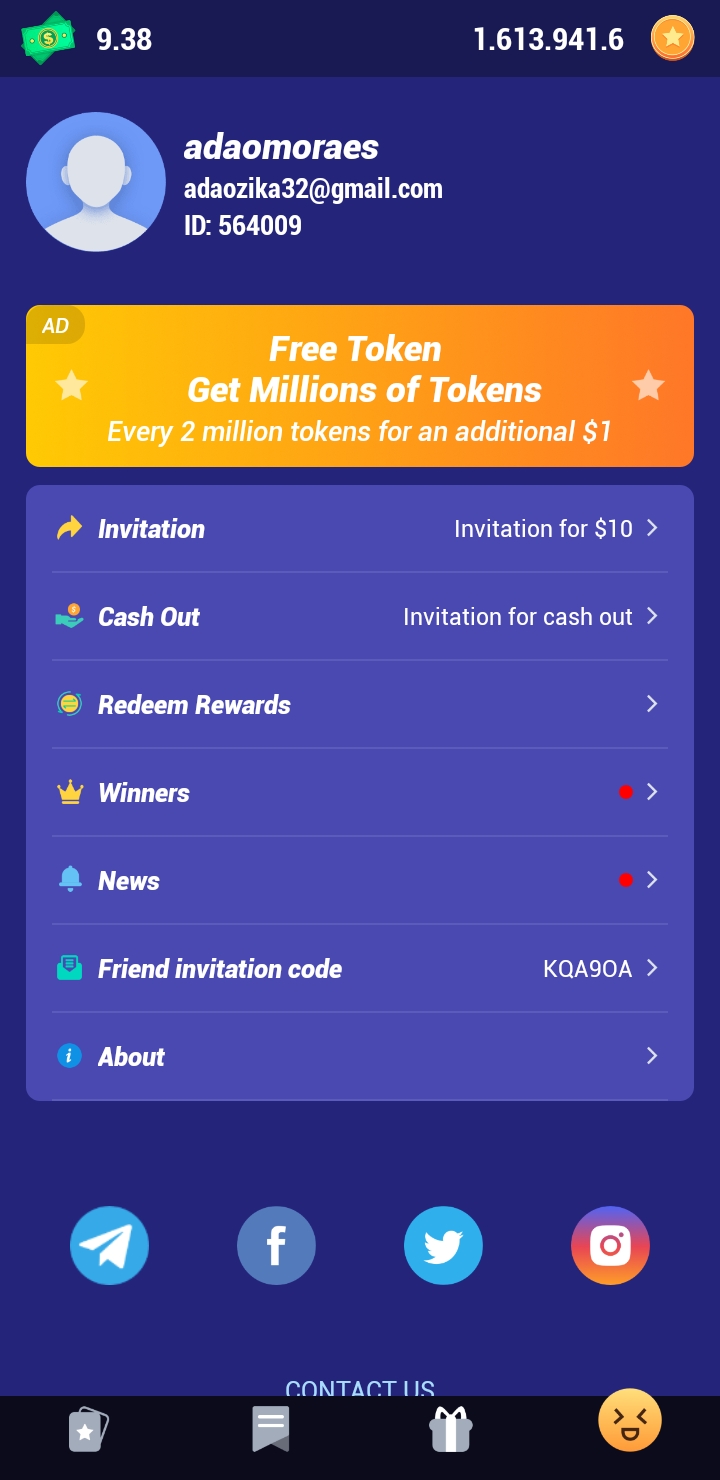Switch to the bookmark tab

(270, 1429)
